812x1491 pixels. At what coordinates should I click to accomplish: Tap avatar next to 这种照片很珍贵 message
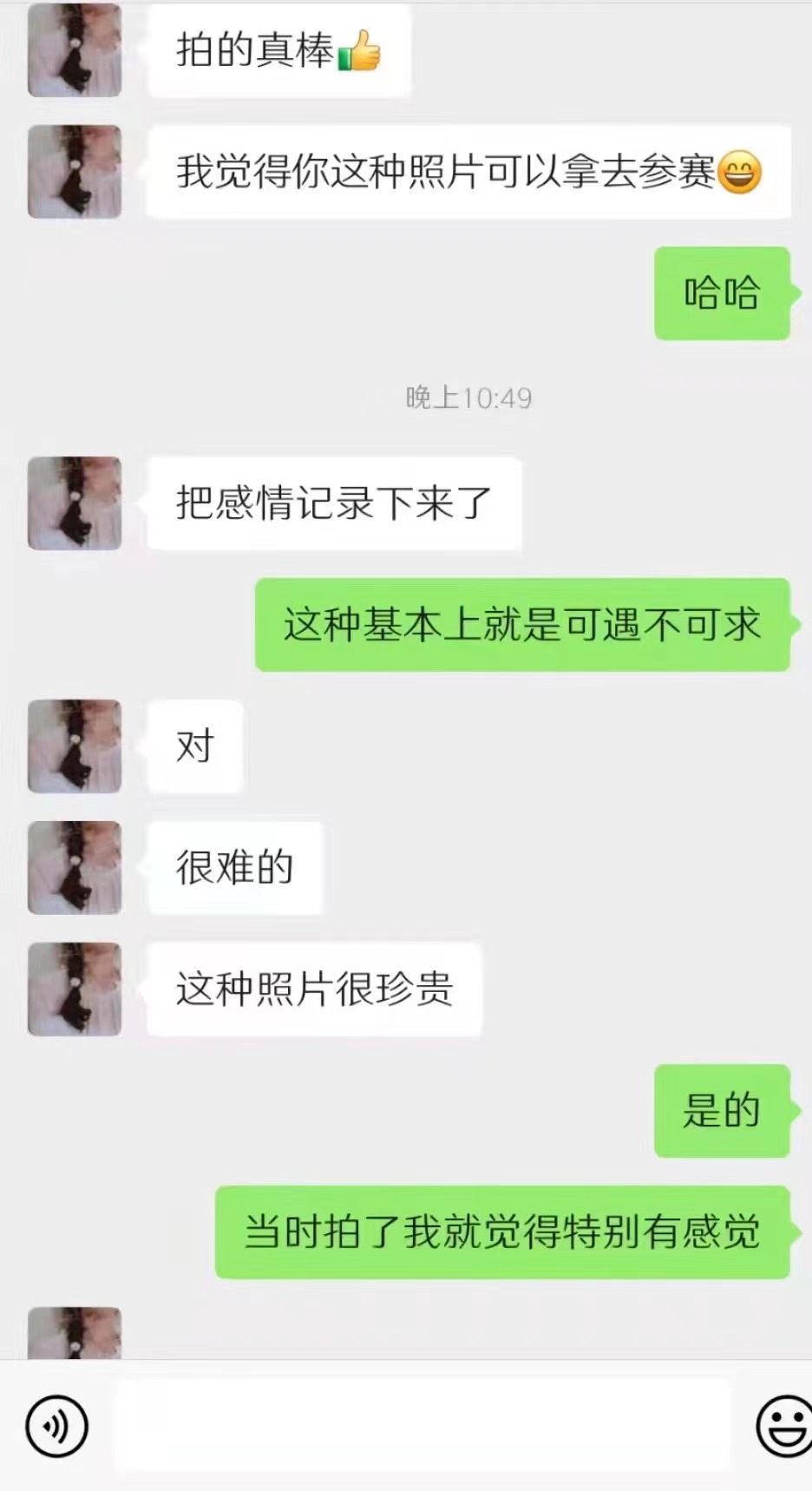[x=75, y=989]
